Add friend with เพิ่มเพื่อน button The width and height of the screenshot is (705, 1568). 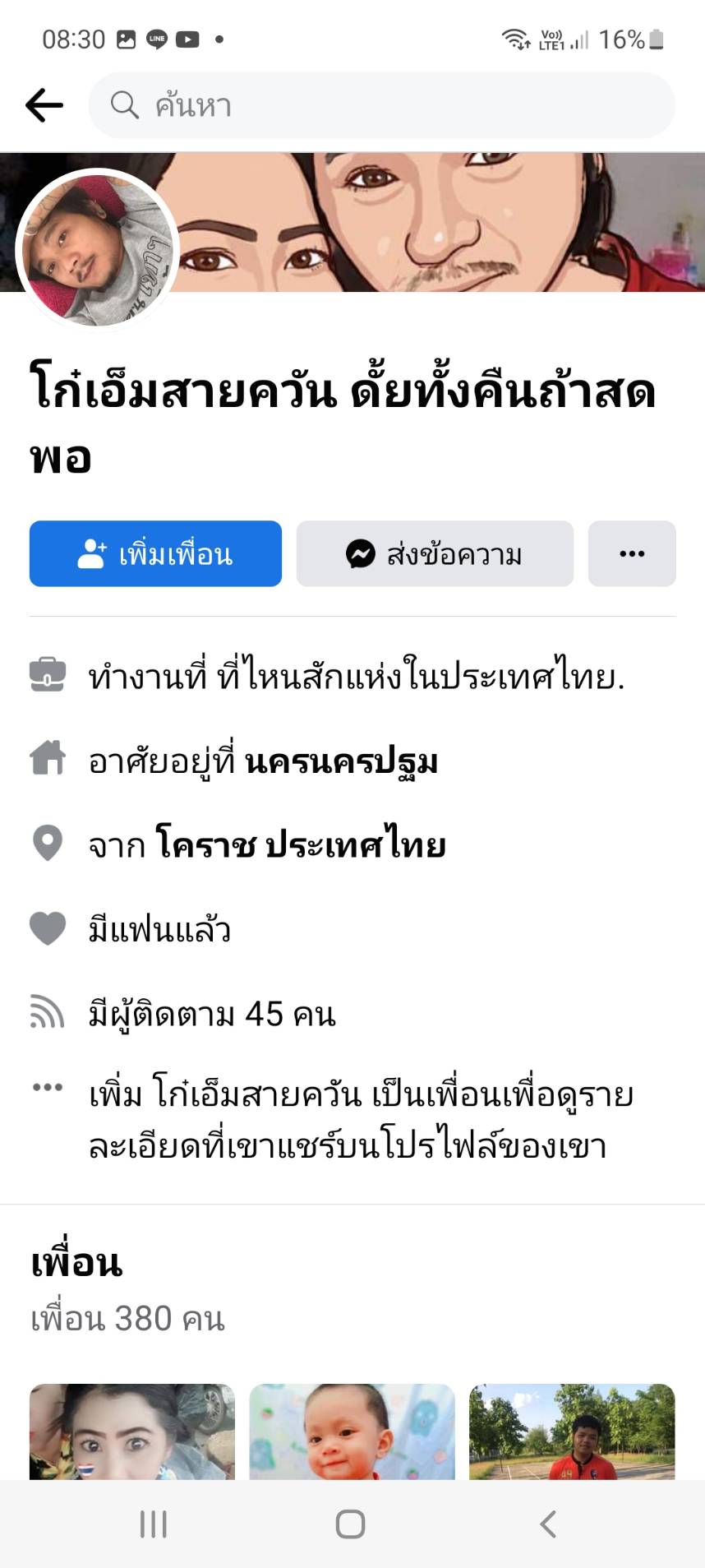pos(155,553)
